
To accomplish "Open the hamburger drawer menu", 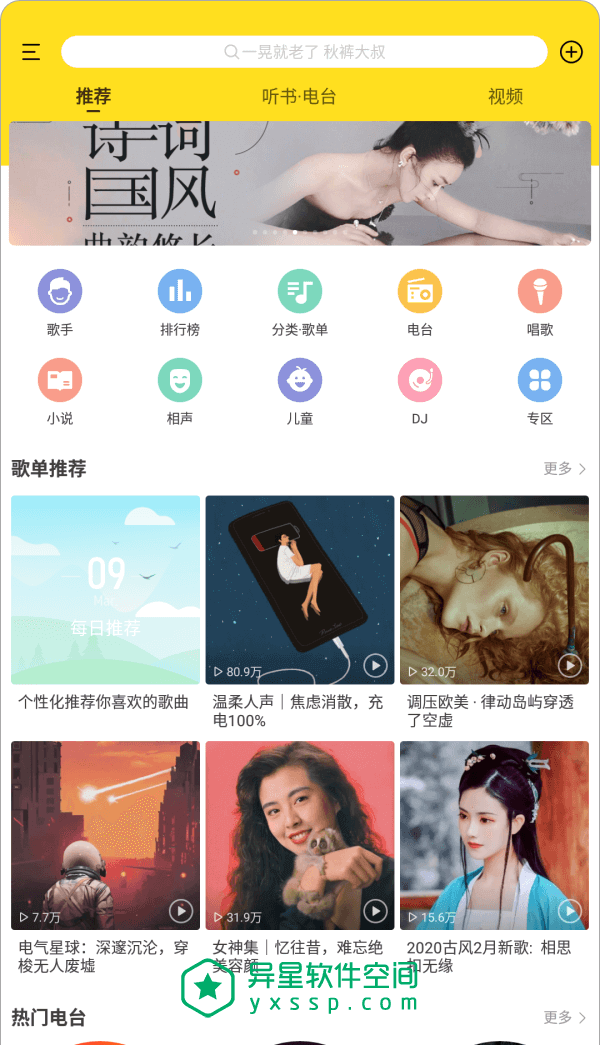I will (31, 52).
